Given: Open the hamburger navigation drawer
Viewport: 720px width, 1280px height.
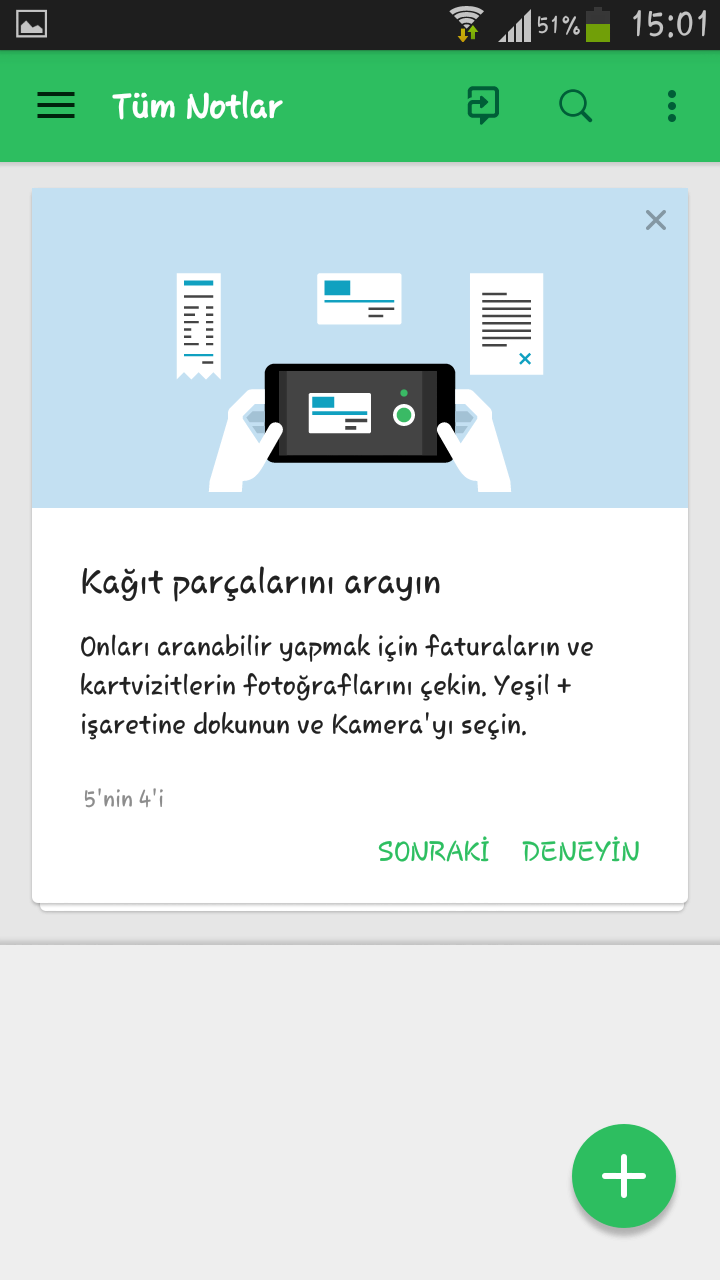Looking at the screenshot, I should click(x=56, y=105).
